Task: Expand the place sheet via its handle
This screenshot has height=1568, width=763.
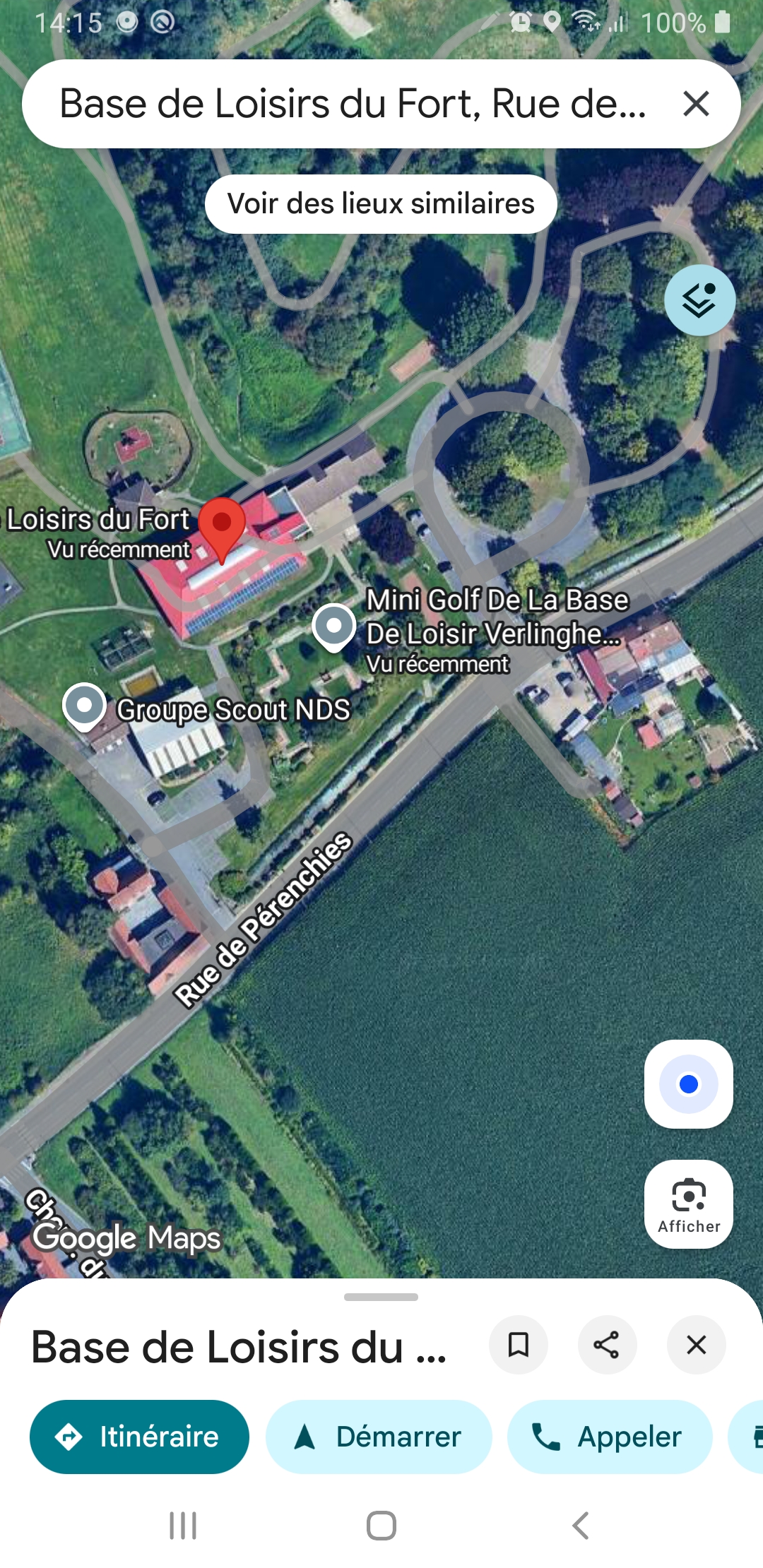Action: point(381,1297)
